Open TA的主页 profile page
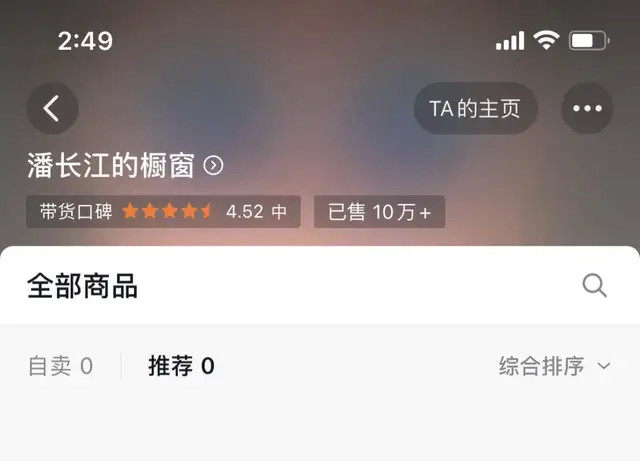The width and height of the screenshot is (640, 461). 476,108
